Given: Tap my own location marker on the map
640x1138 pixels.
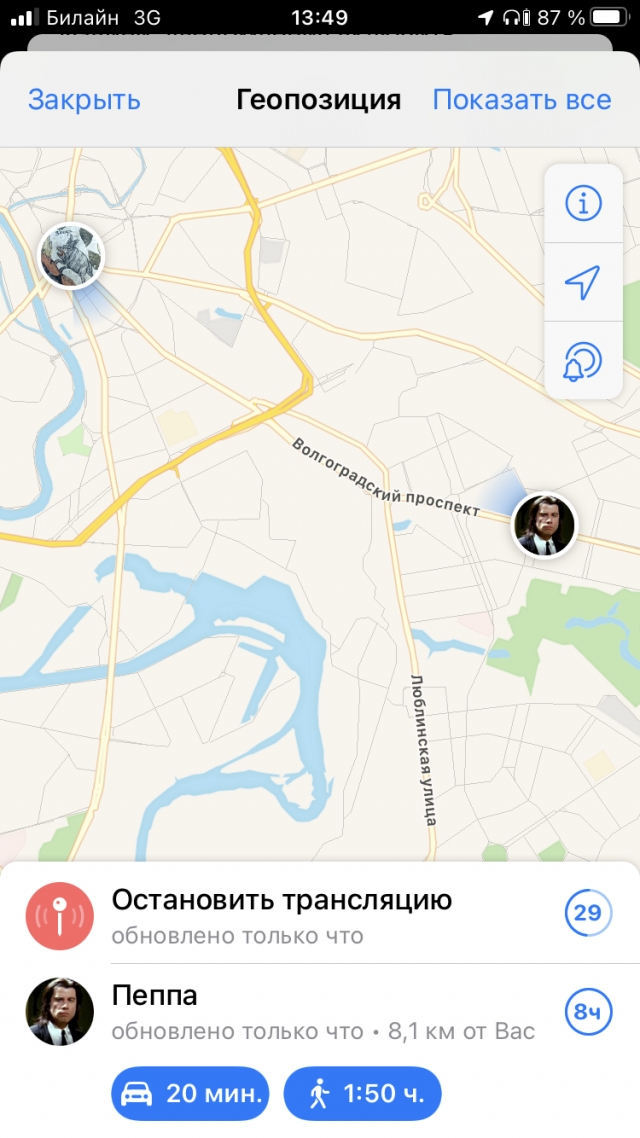Looking at the screenshot, I should coord(71,256).
